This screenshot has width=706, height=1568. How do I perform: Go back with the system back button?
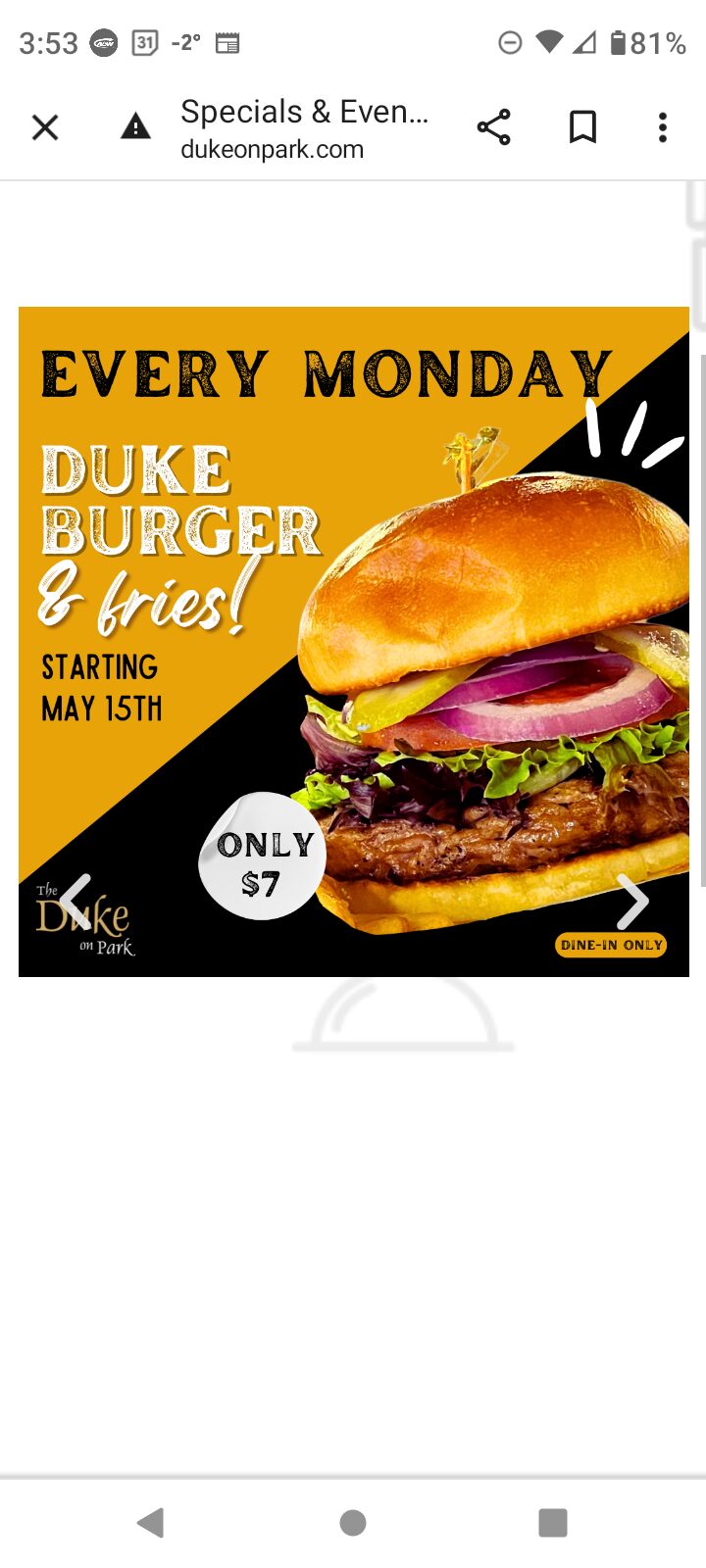click(150, 1522)
